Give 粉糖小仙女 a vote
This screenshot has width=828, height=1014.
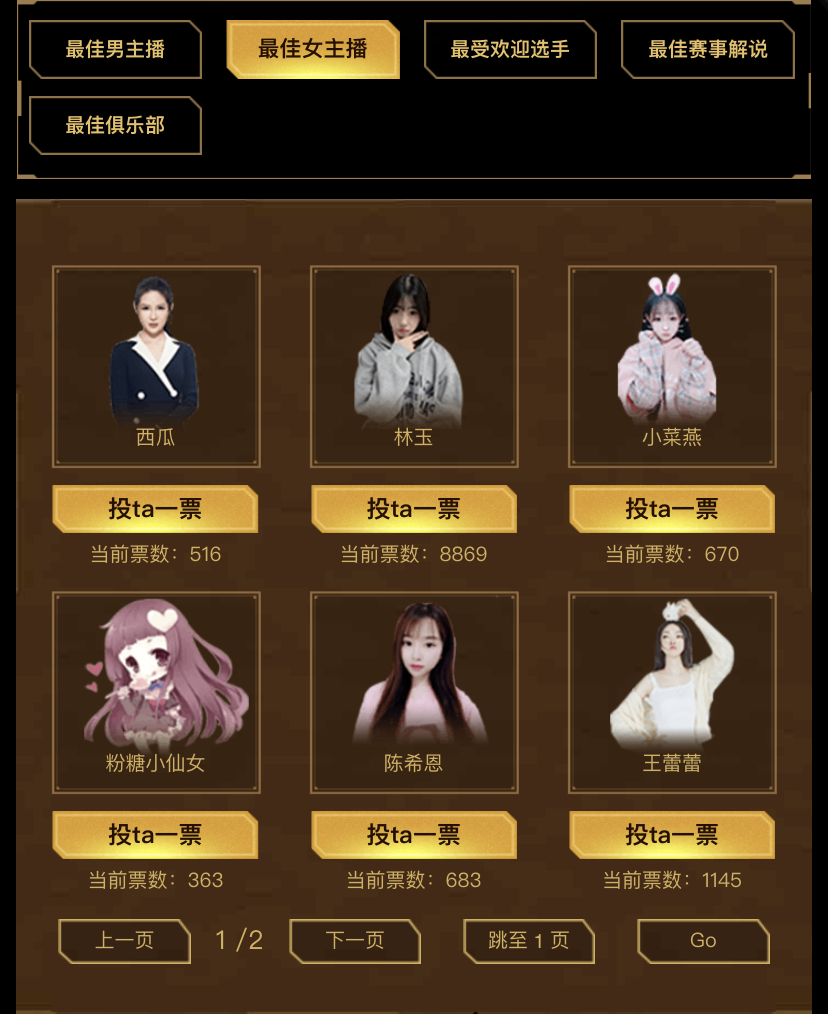155,835
